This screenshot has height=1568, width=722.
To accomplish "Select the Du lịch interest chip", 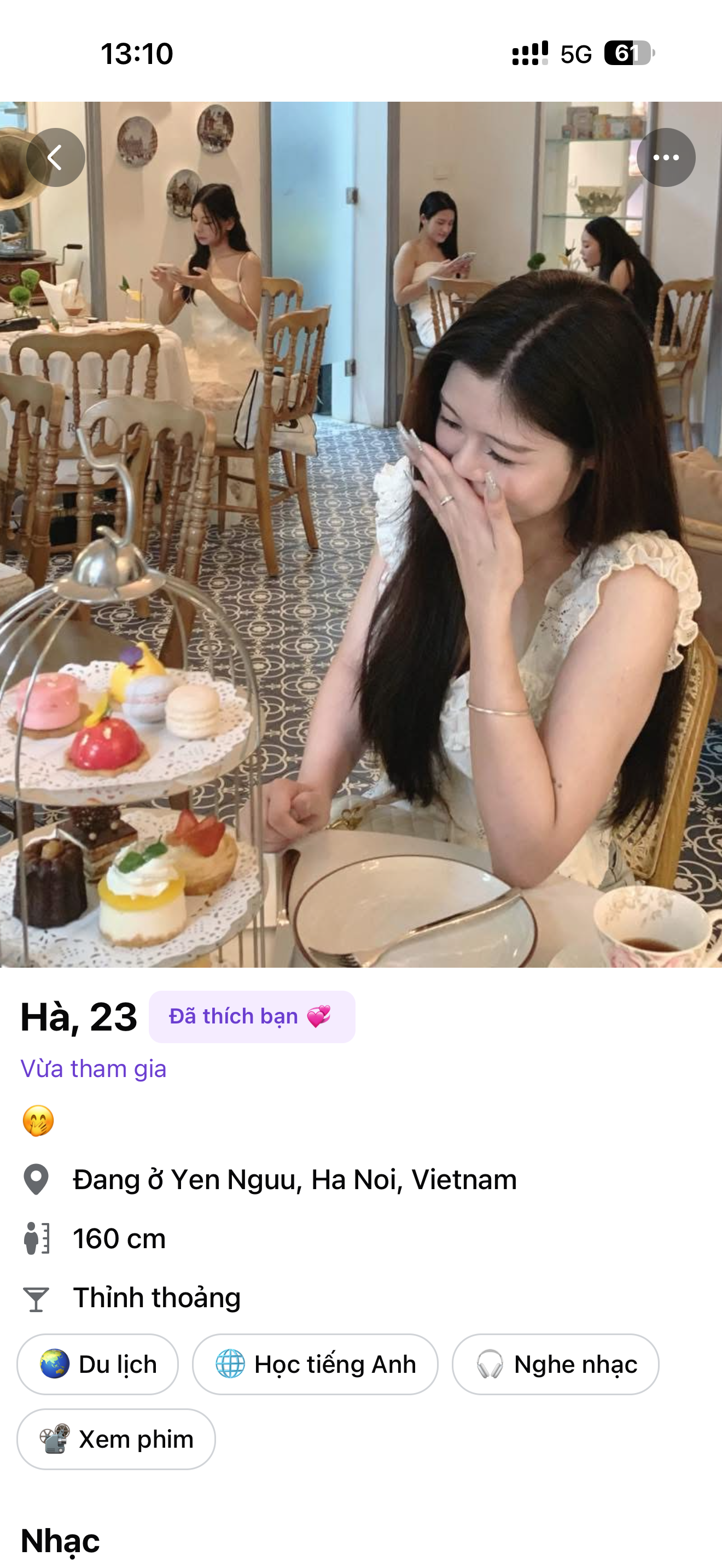I will (97, 1364).
